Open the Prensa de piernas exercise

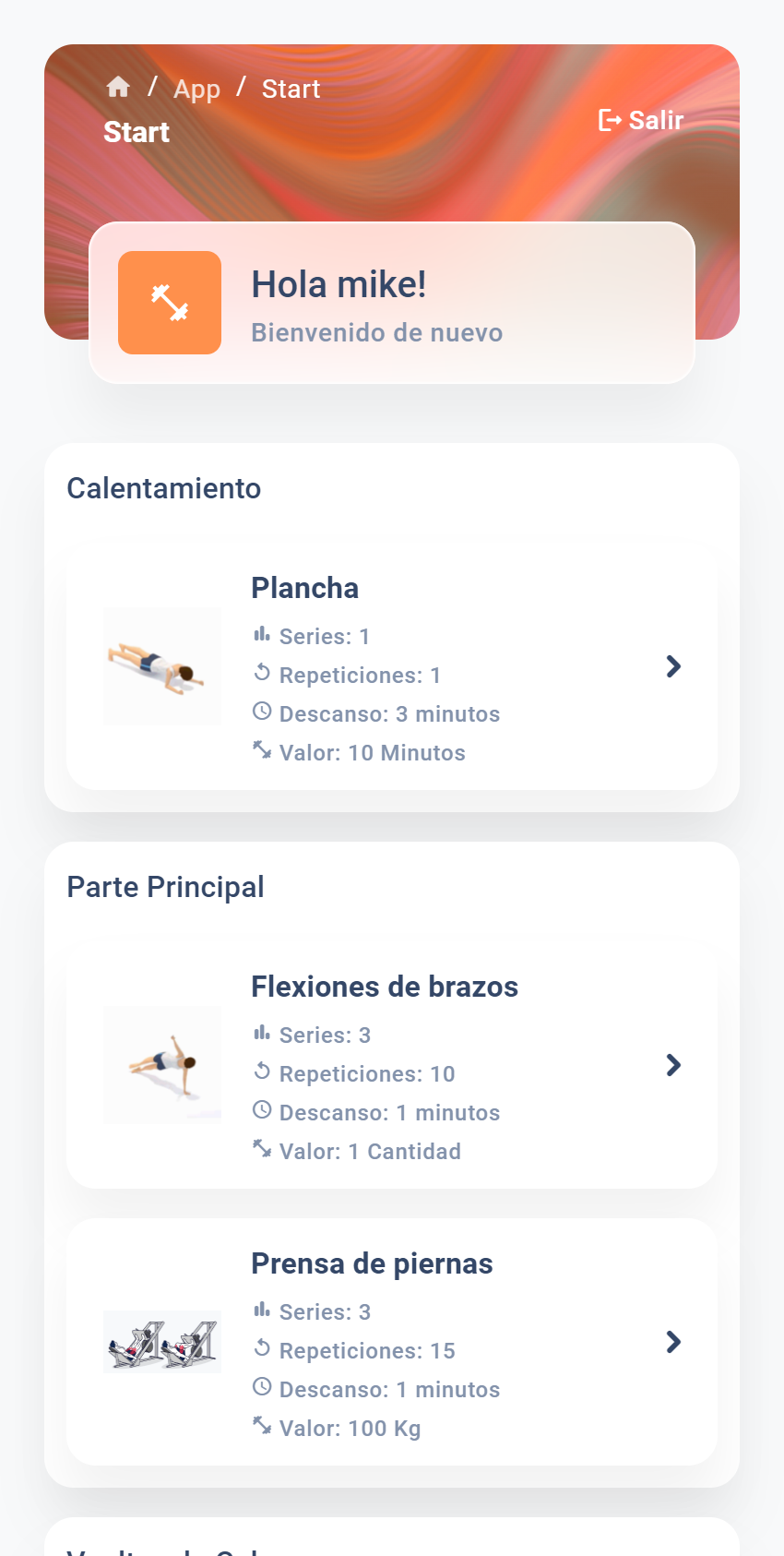[392, 1342]
